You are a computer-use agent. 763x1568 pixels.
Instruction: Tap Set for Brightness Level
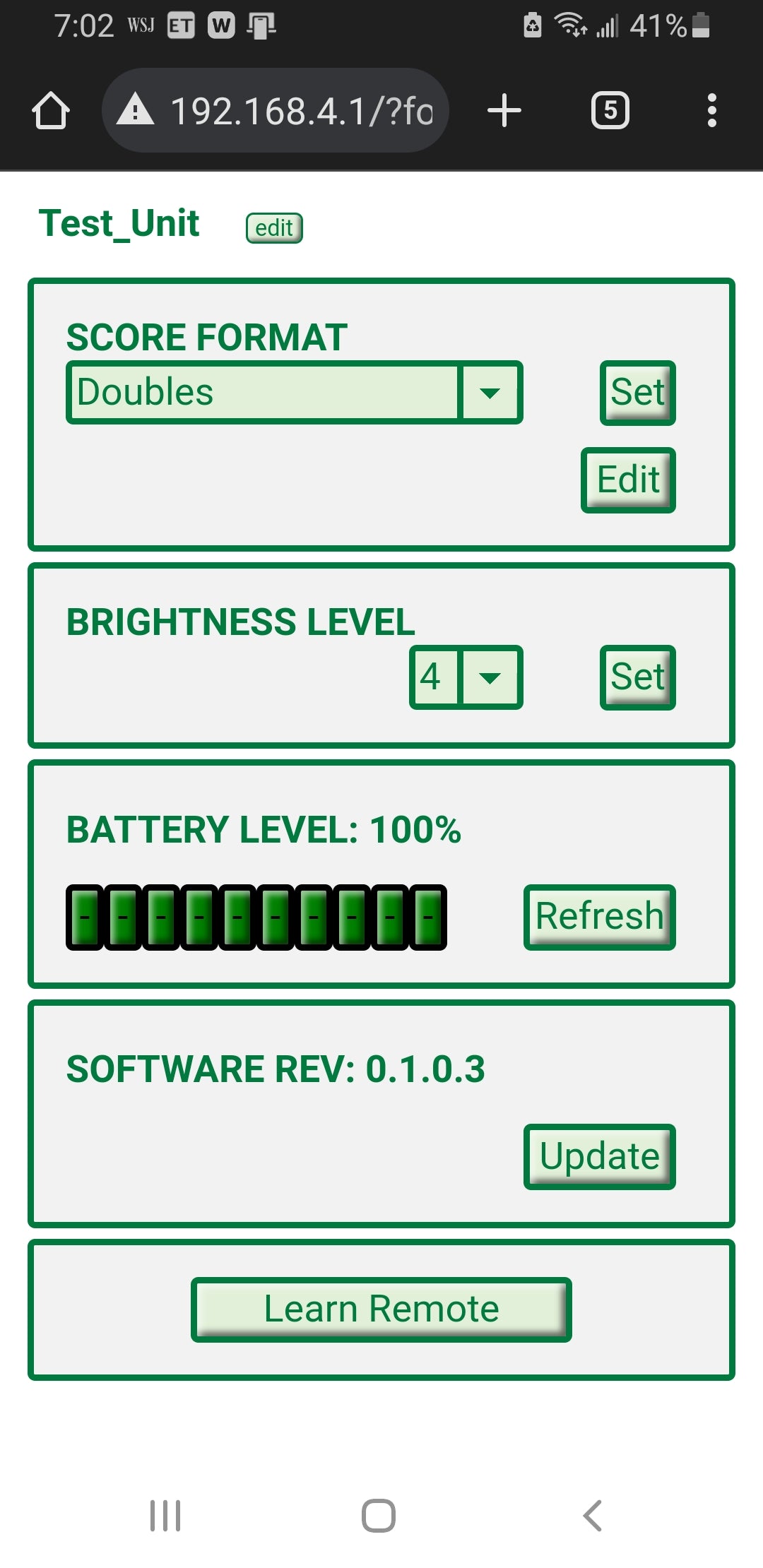point(637,677)
